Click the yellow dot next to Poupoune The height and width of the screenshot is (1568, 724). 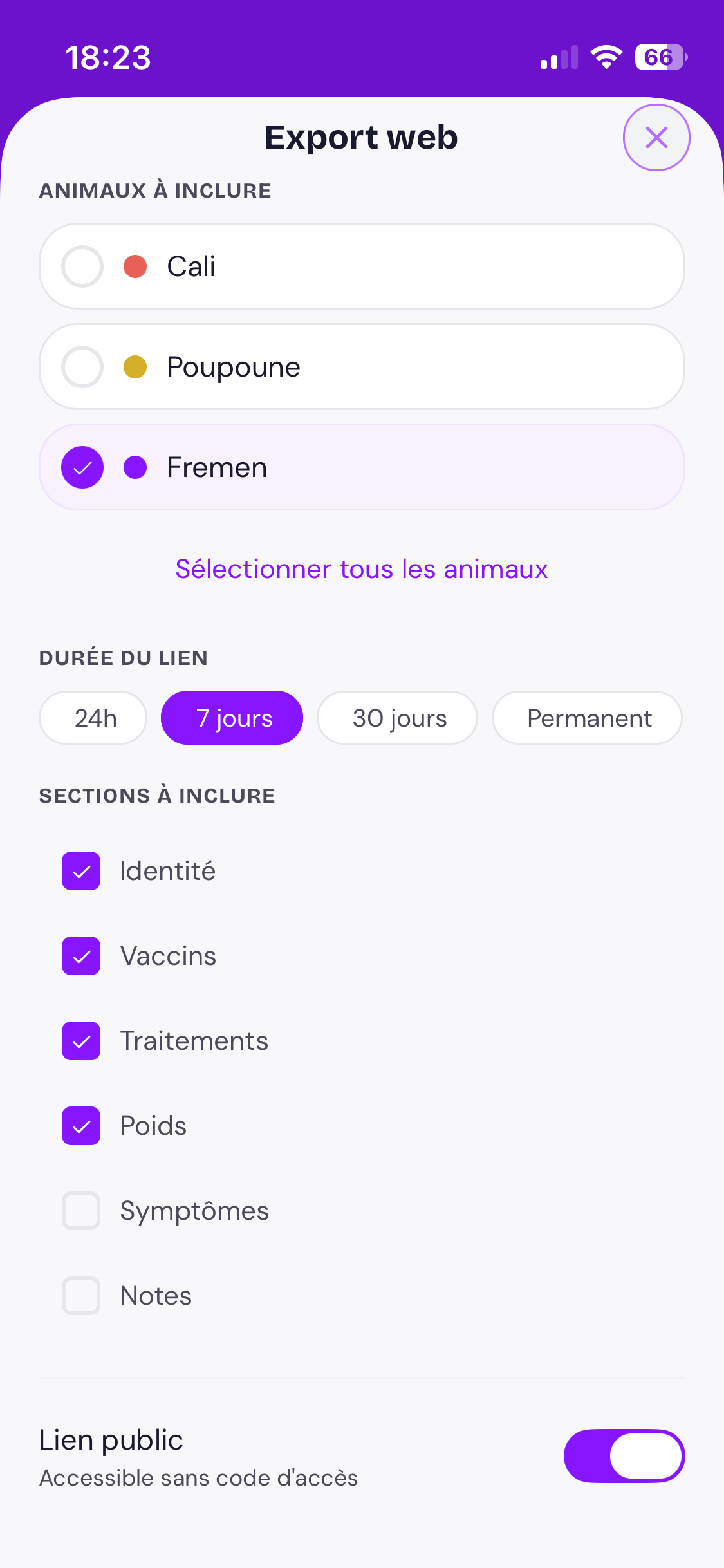coord(135,366)
